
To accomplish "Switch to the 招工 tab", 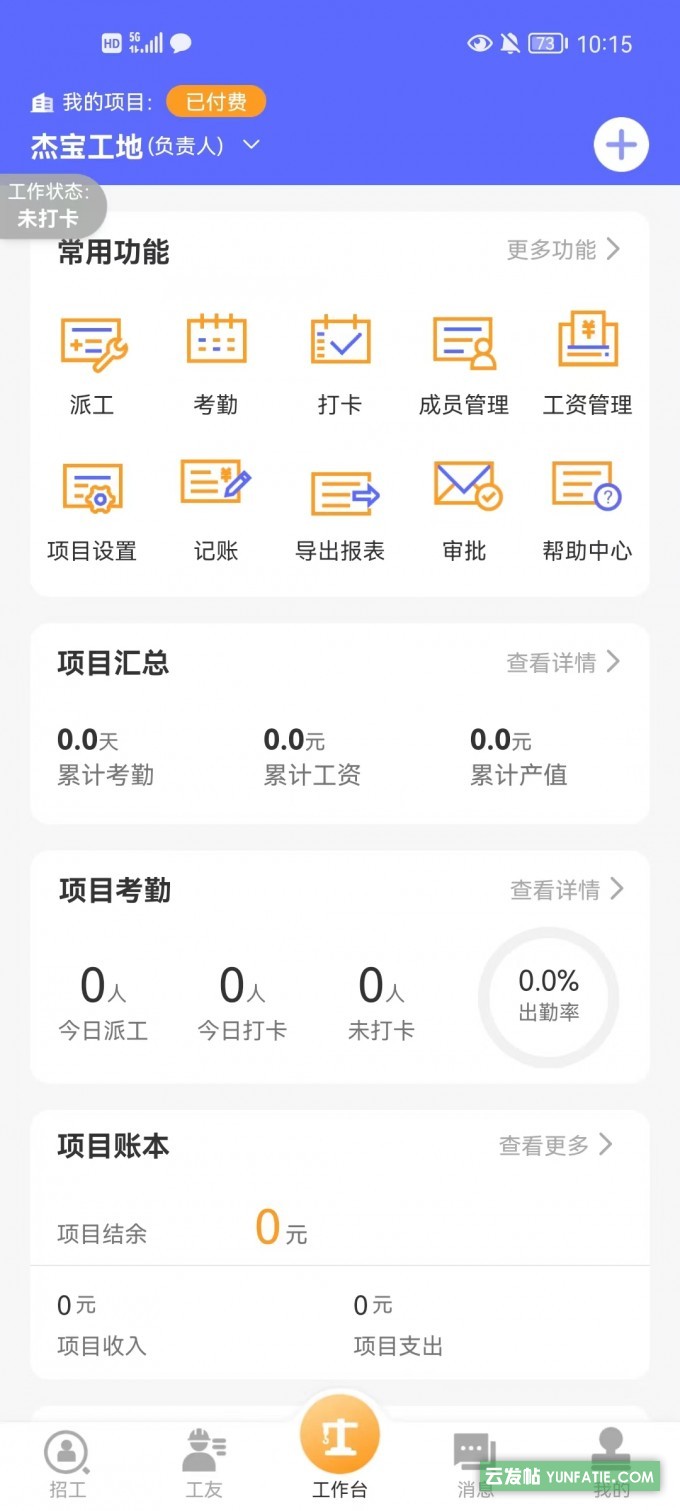I will 68,1465.
